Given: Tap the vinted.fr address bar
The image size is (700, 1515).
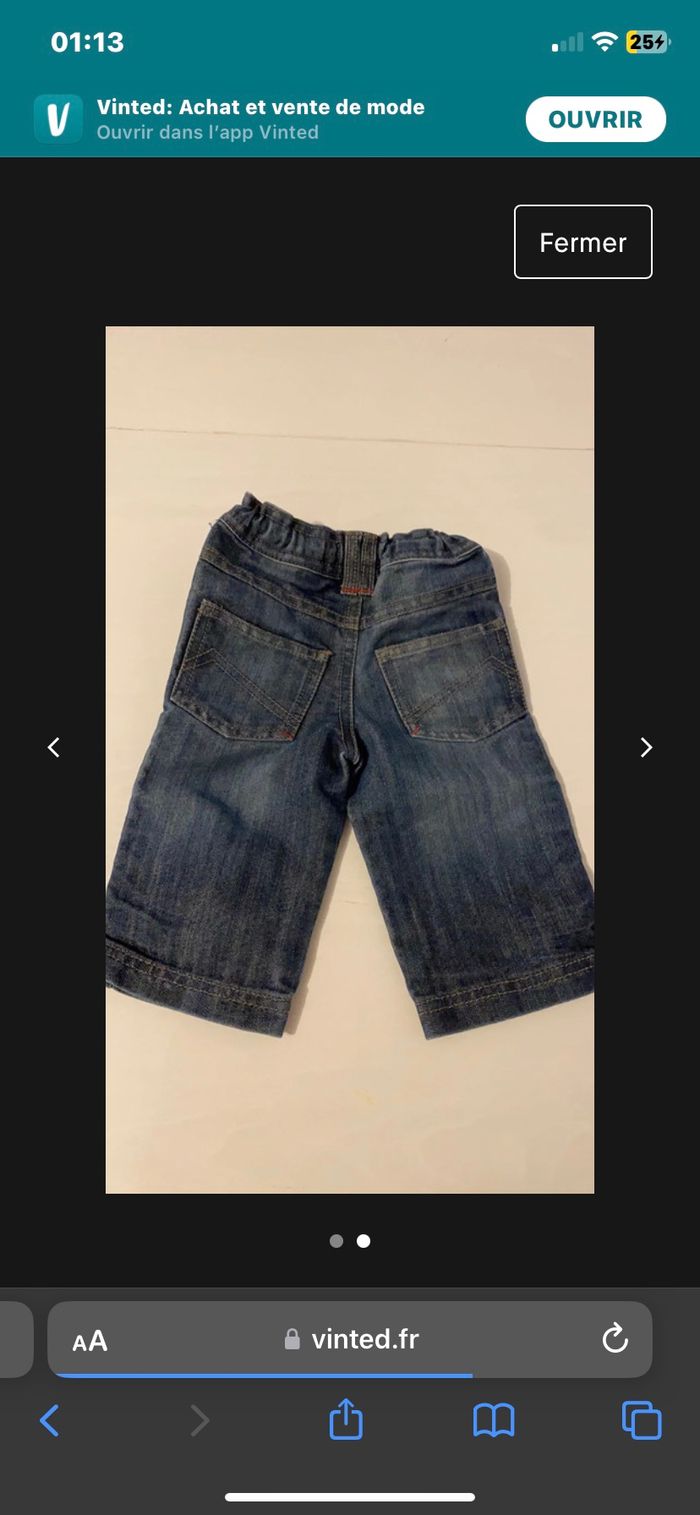Looking at the screenshot, I should [352, 1339].
